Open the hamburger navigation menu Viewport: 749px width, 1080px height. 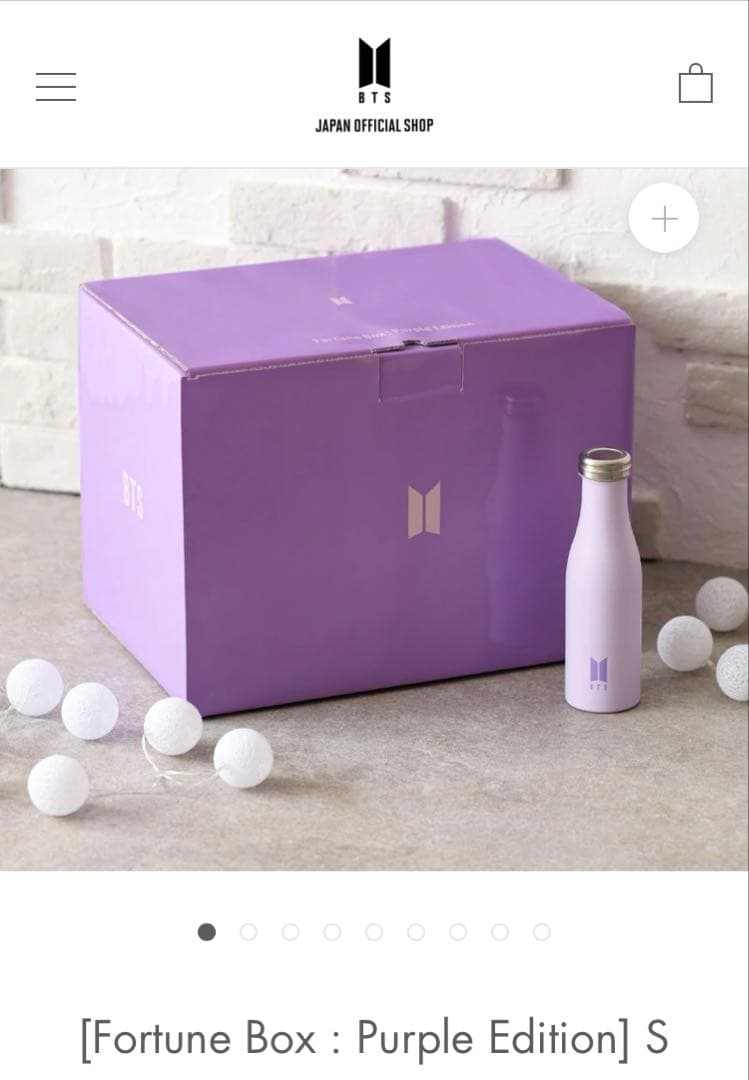coord(56,86)
